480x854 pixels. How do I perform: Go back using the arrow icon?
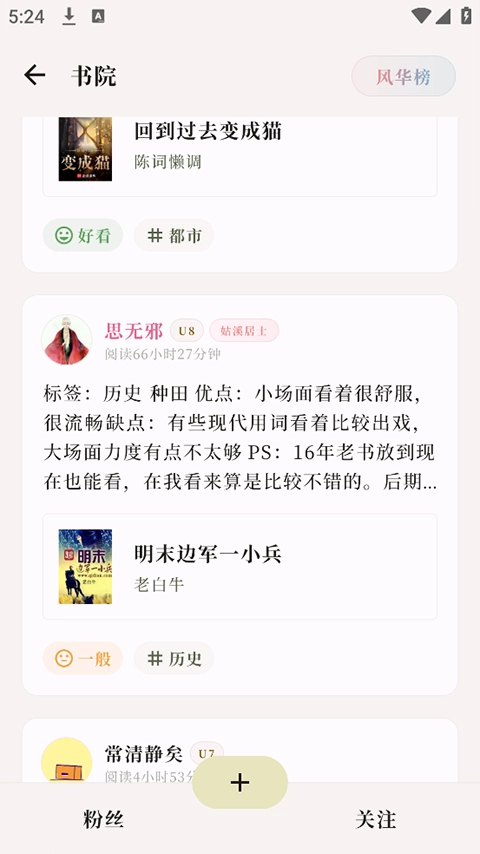tap(34, 75)
